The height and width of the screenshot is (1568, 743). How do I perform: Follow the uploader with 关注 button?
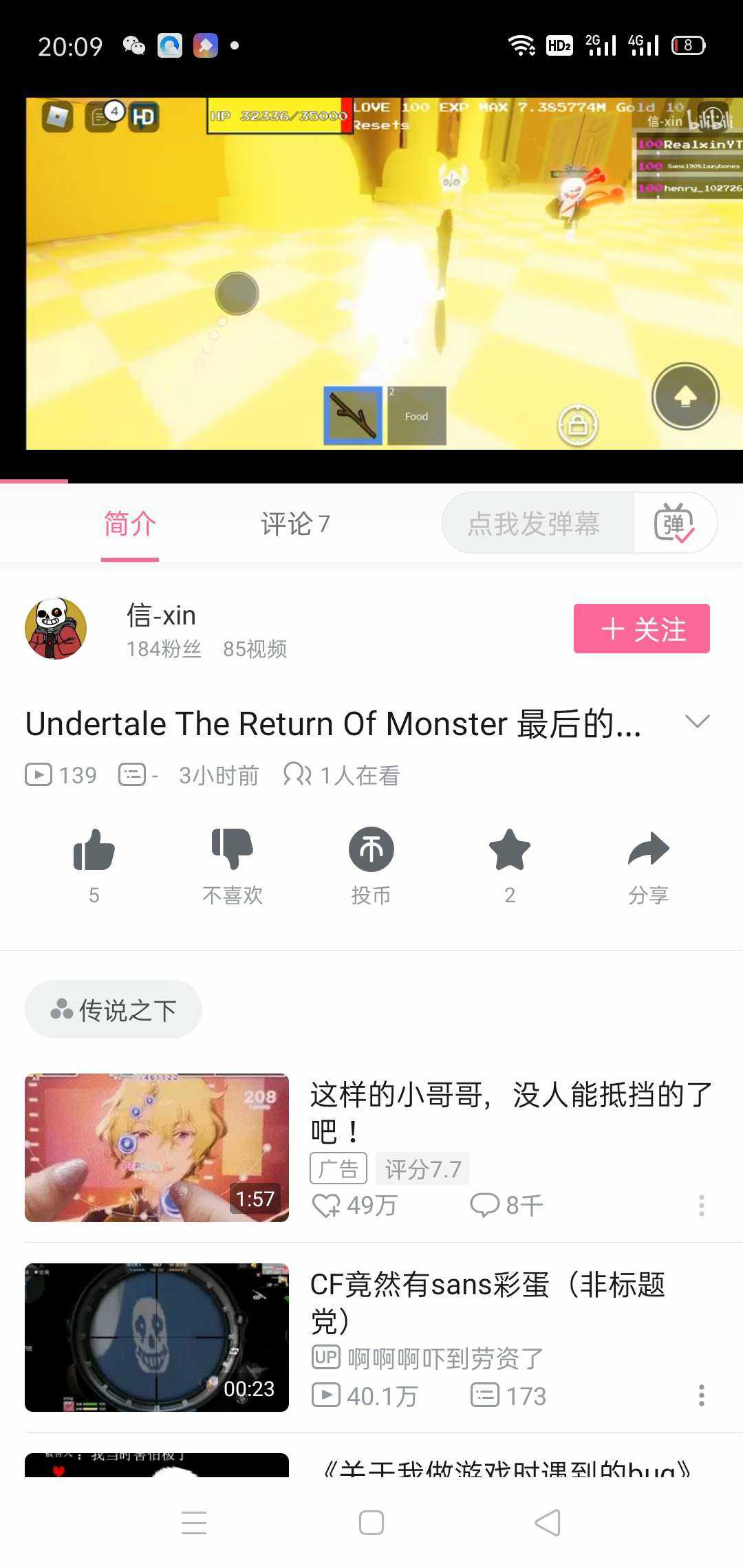(x=641, y=629)
